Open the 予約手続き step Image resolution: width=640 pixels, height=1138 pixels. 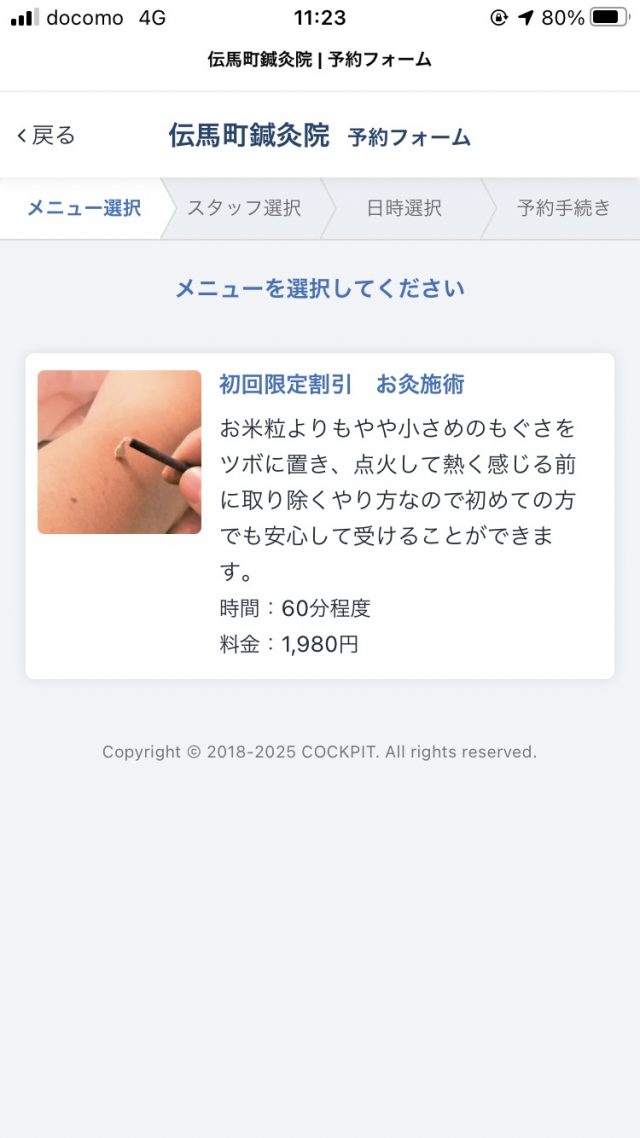coord(564,208)
